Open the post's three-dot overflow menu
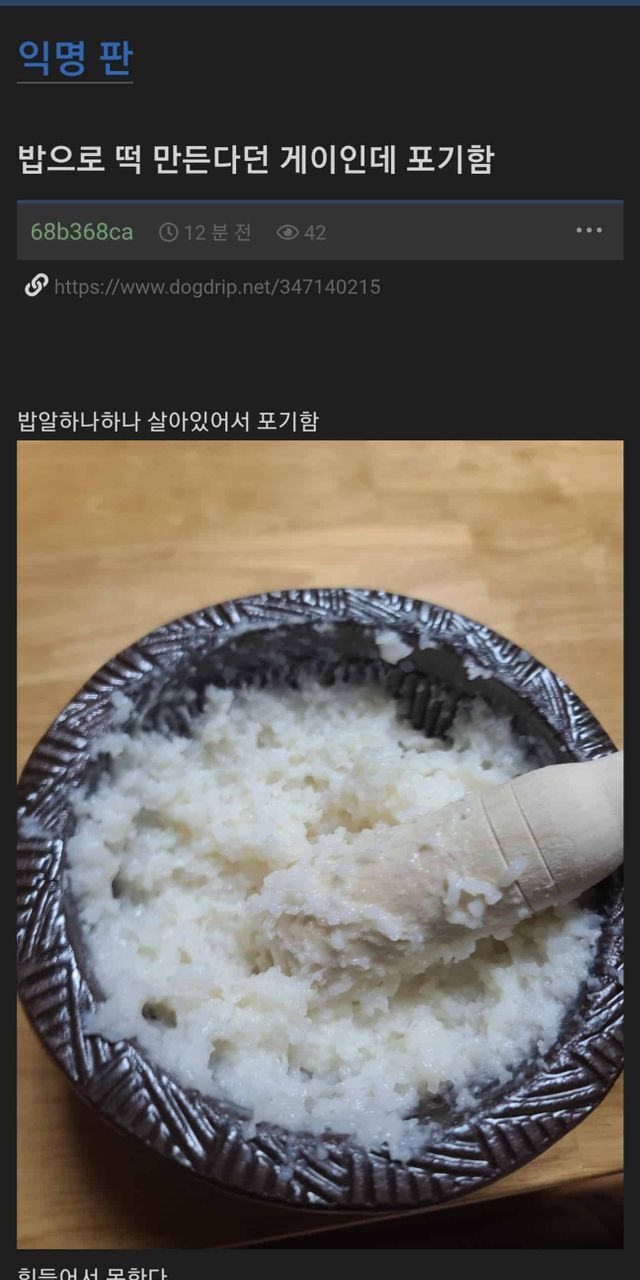640x1280 pixels. [x=589, y=231]
